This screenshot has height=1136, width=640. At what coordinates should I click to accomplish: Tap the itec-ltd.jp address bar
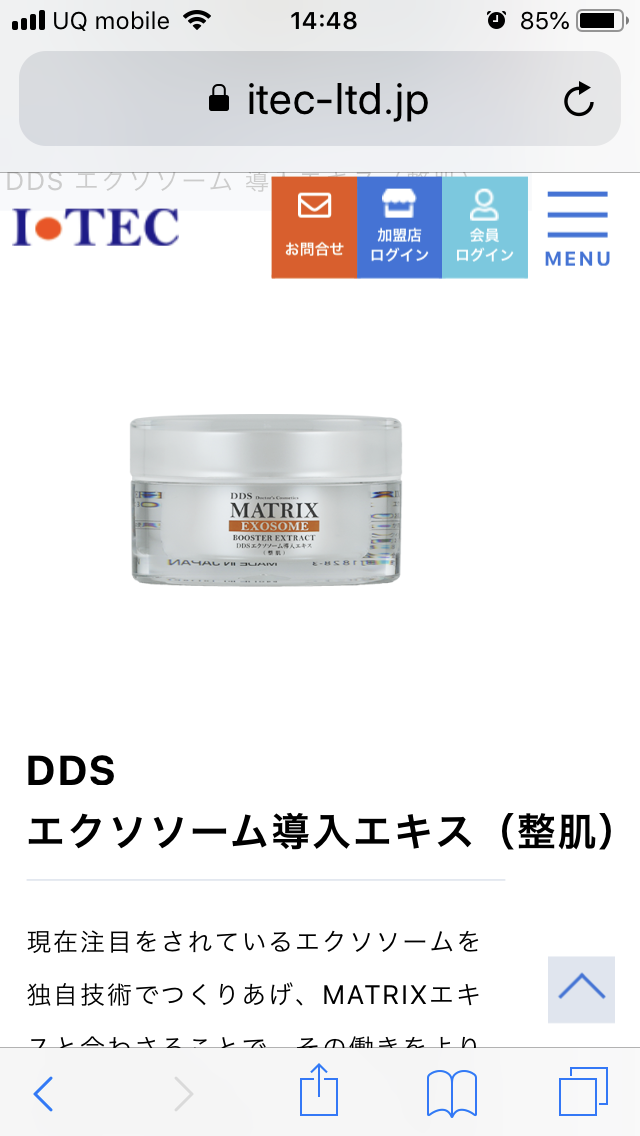pos(318,99)
